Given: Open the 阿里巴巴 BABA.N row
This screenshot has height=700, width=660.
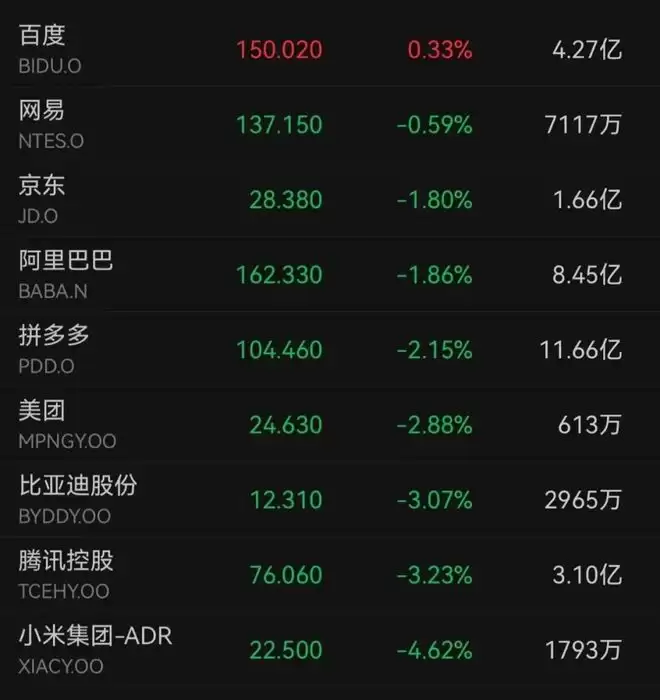Looking at the screenshot, I should click(x=330, y=274).
